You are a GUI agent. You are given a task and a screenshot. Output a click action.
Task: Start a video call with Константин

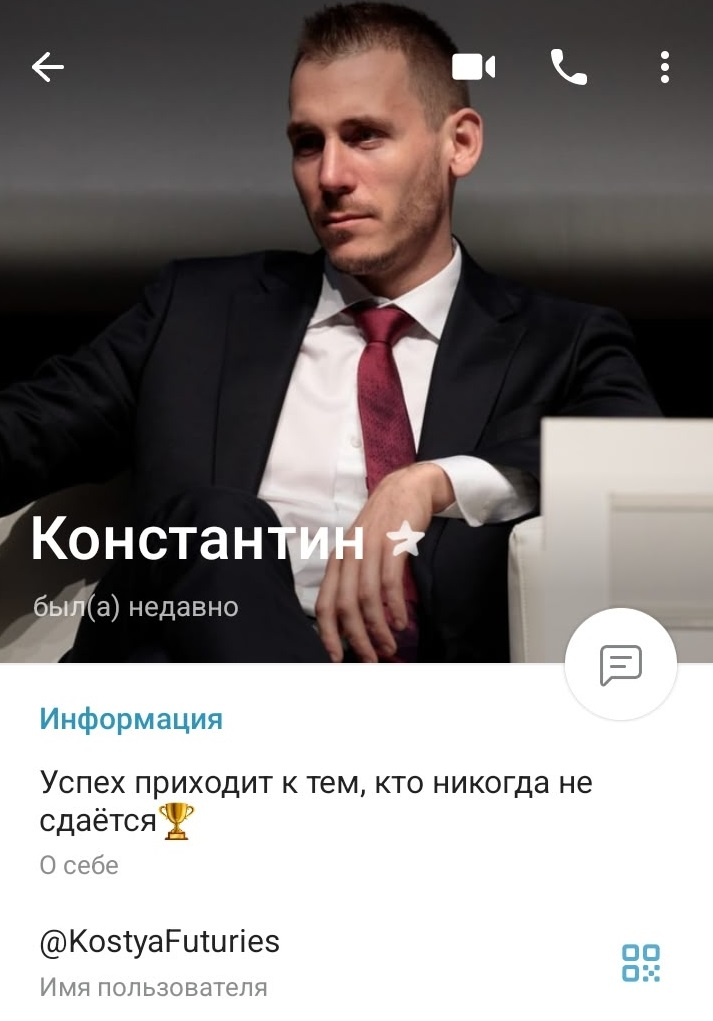(474, 67)
